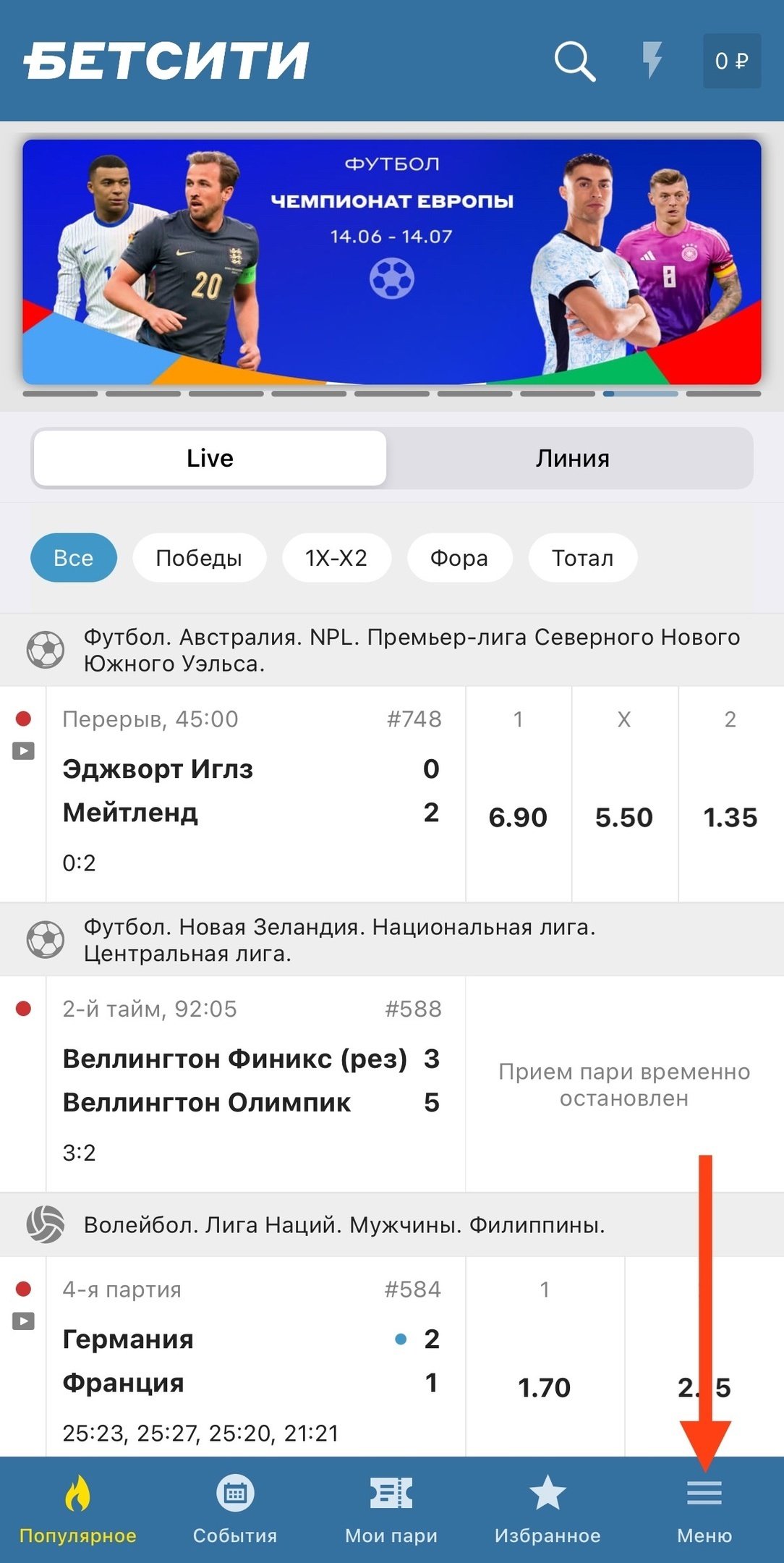Bet on Эджворт Иглз win at 6.90

(x=518, y=817)
